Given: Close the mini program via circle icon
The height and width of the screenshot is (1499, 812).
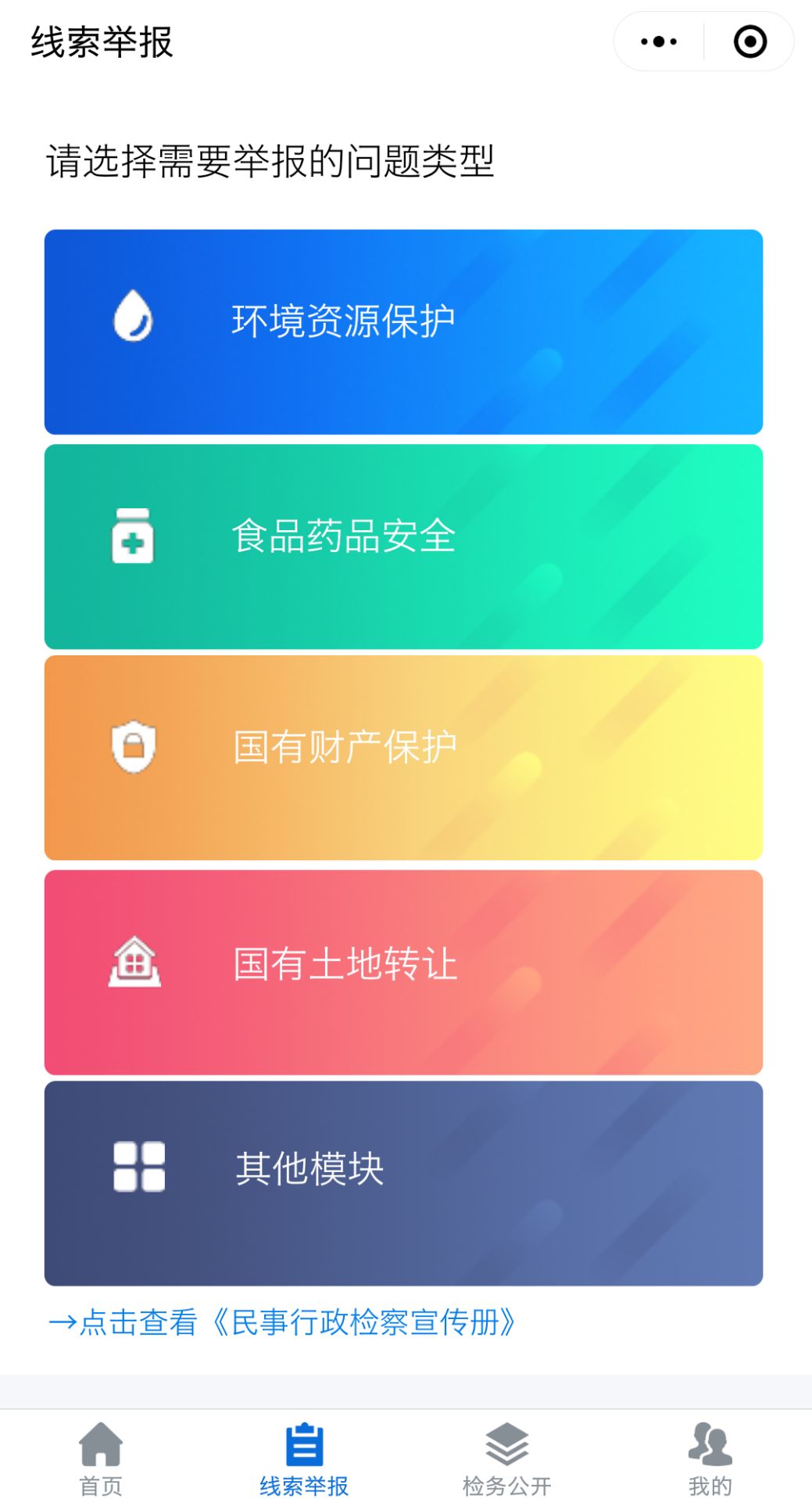Looking at the screenshot, I should tap(749, 41).
